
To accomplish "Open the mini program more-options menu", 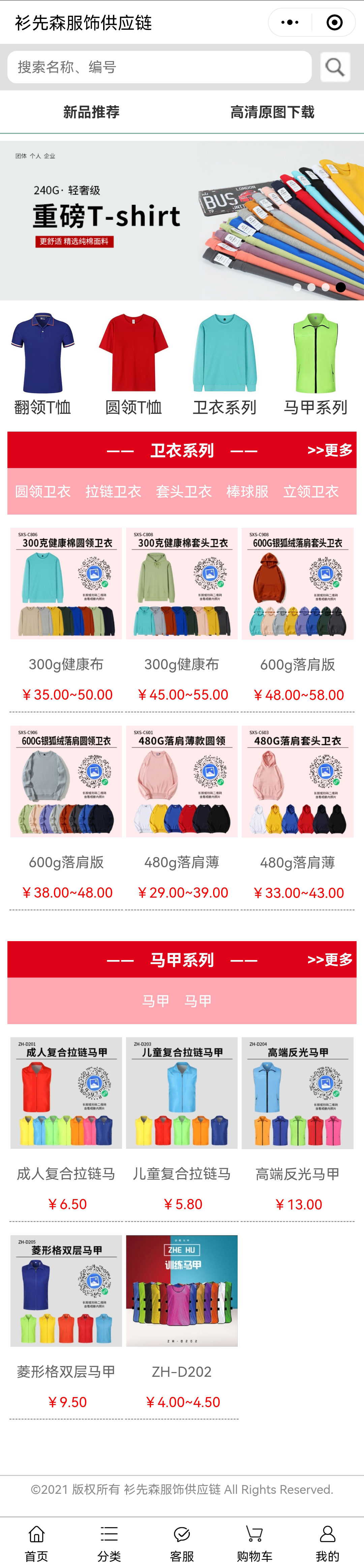I will 290,23.
